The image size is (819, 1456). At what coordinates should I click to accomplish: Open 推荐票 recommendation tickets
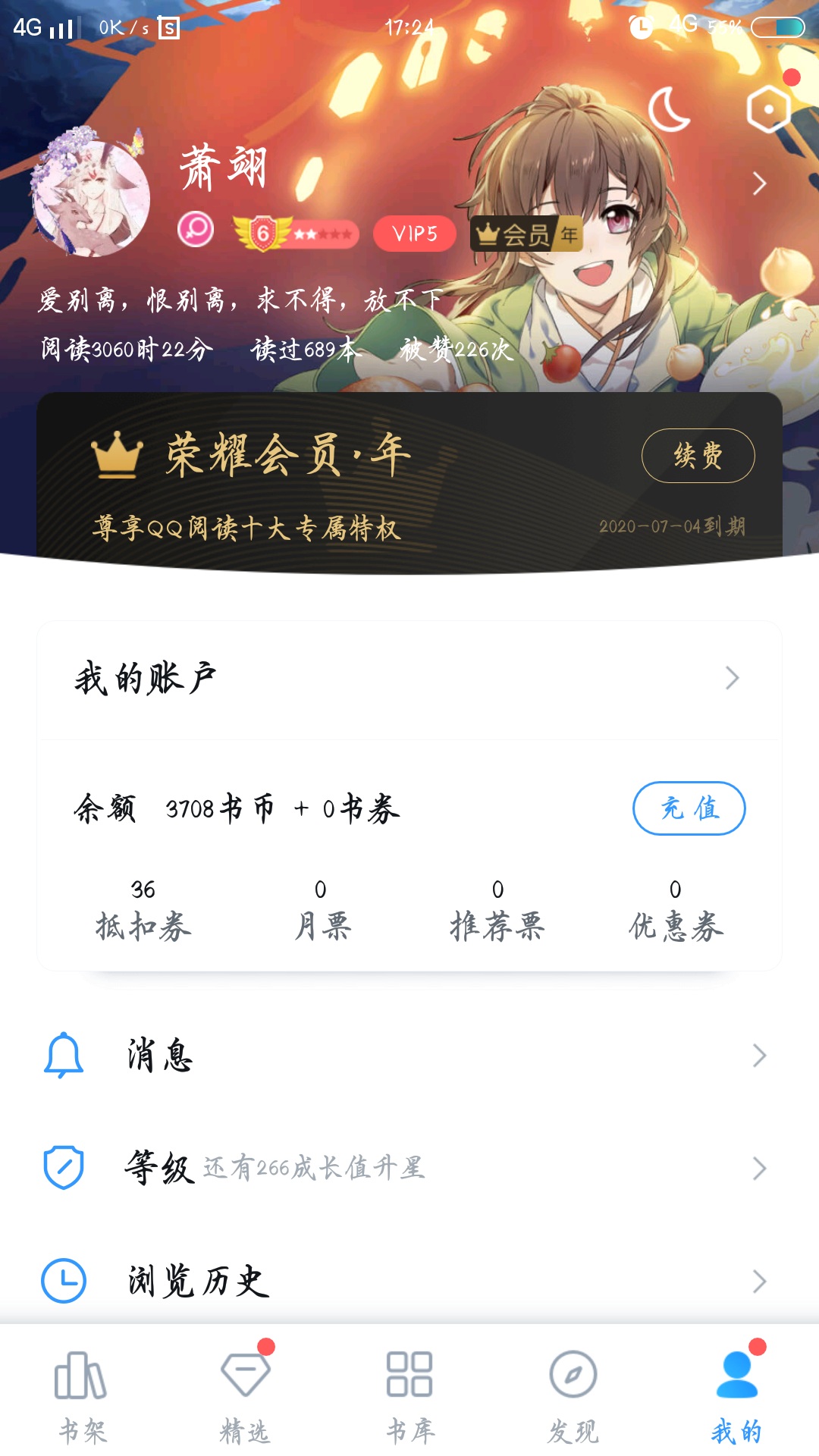497,911
